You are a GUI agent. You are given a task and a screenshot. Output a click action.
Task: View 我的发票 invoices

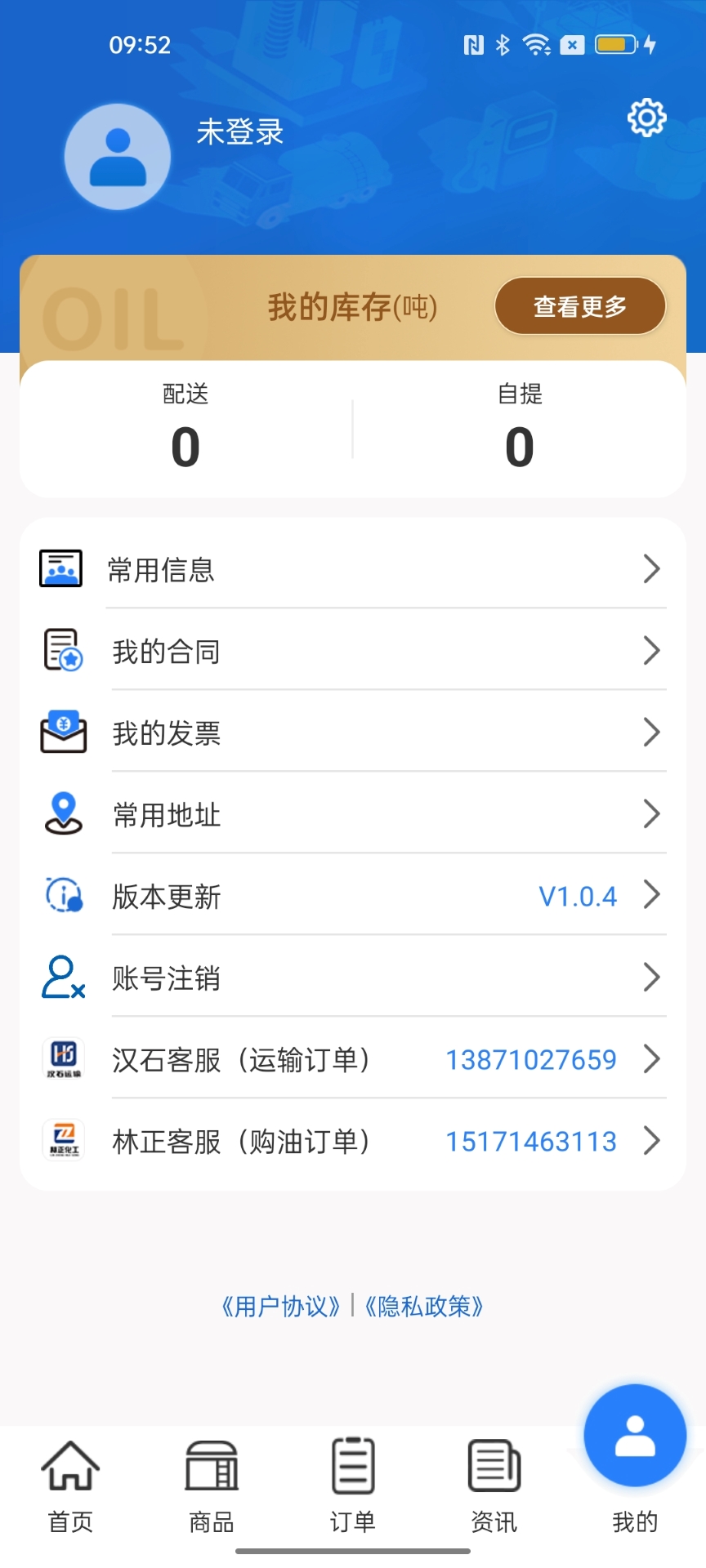tap(353, 733)
